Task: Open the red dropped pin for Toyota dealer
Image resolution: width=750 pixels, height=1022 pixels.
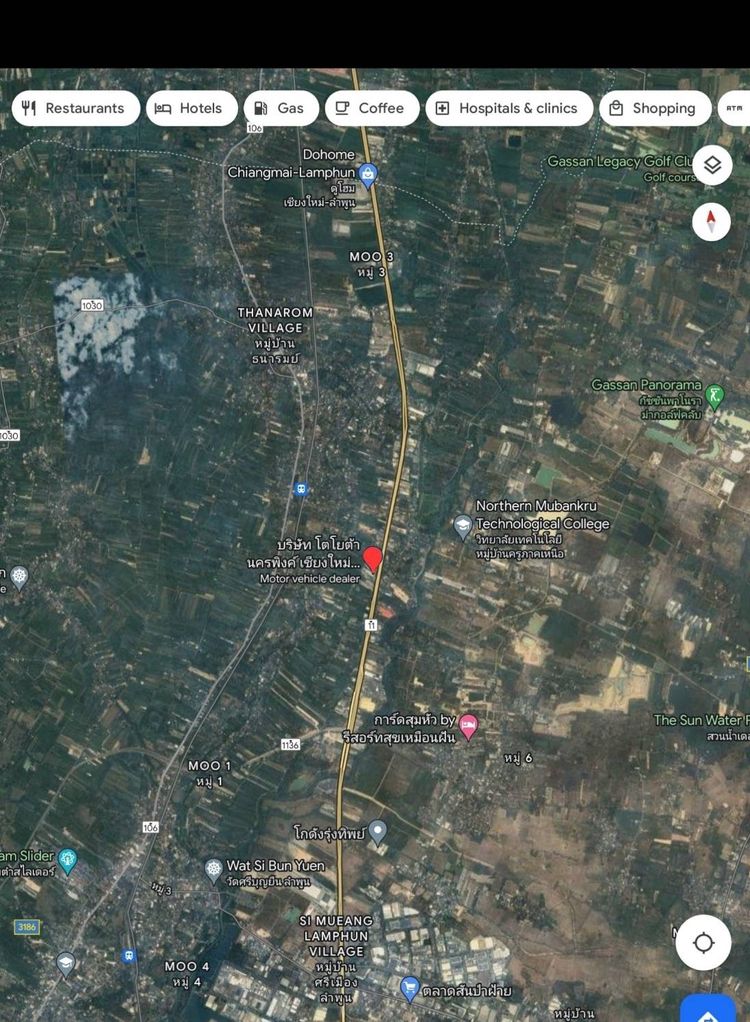Action: click(373, 559)
